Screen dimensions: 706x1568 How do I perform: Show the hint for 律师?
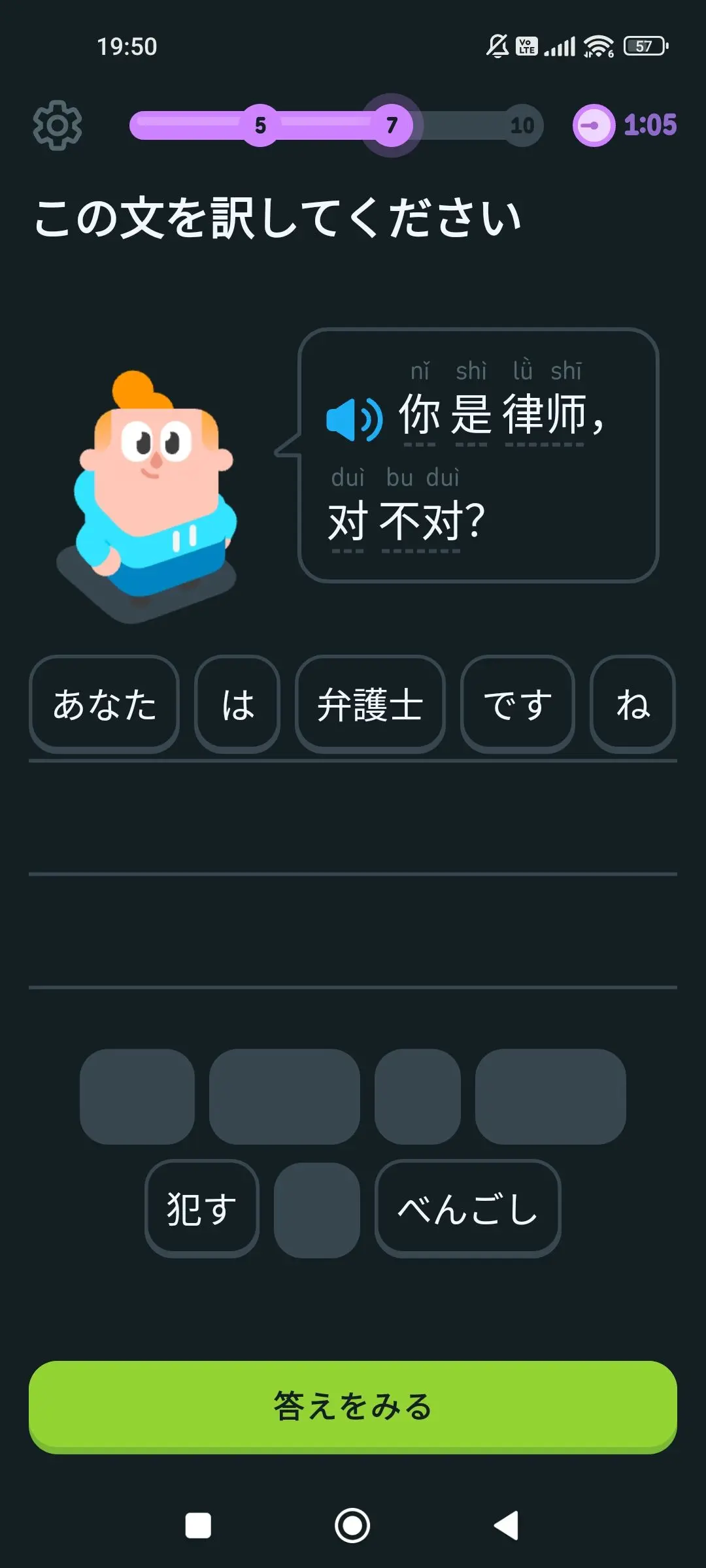[544, 414]
